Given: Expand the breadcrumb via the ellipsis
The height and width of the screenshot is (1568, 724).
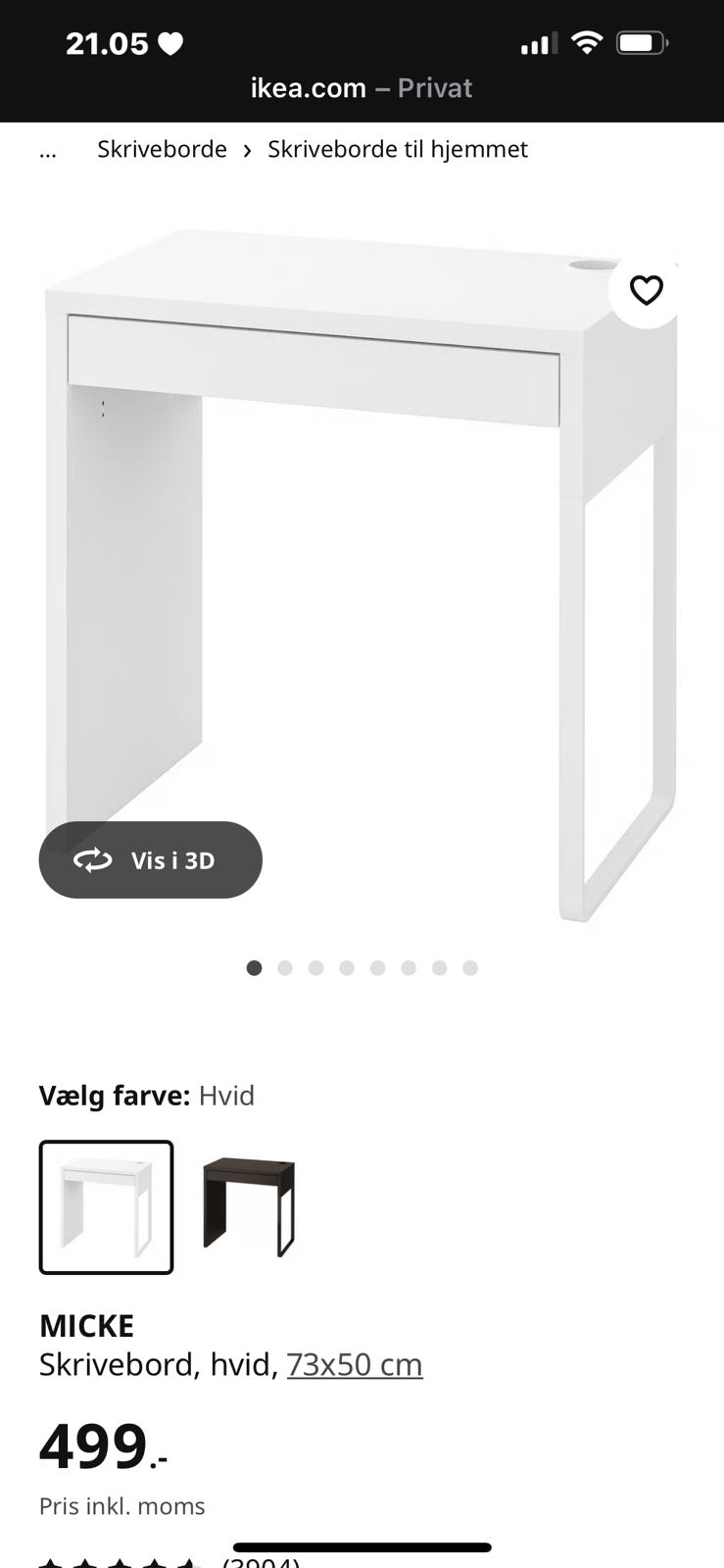Looking at the screenshot, I should tap(47, 149).
